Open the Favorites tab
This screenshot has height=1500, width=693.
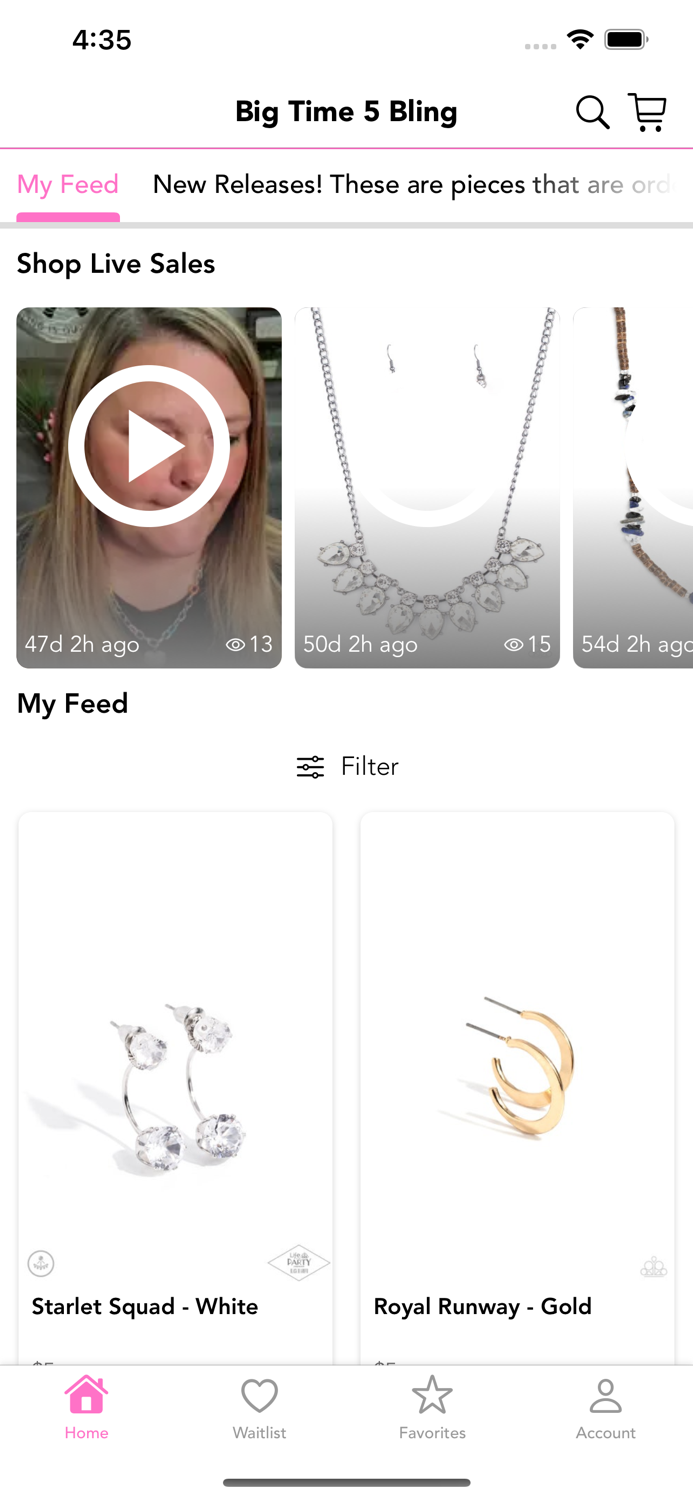click(x=432, y=1408)
